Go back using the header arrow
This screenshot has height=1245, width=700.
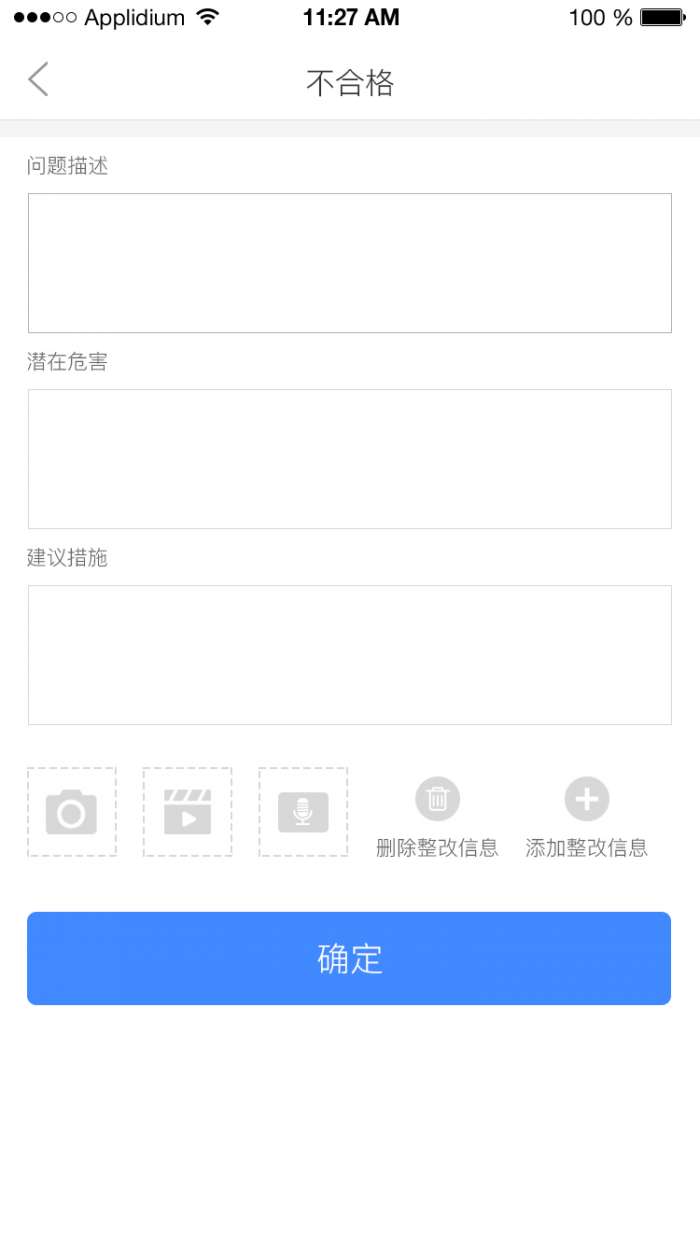pos(38,79)
